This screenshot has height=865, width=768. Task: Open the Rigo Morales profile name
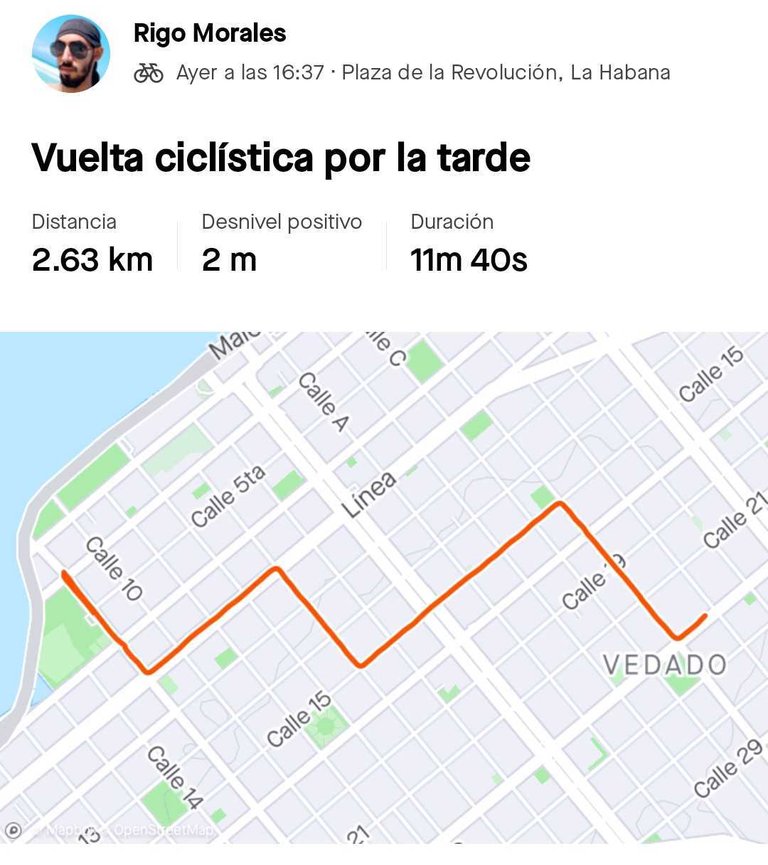pyautogui.click(x=209, y=33)
